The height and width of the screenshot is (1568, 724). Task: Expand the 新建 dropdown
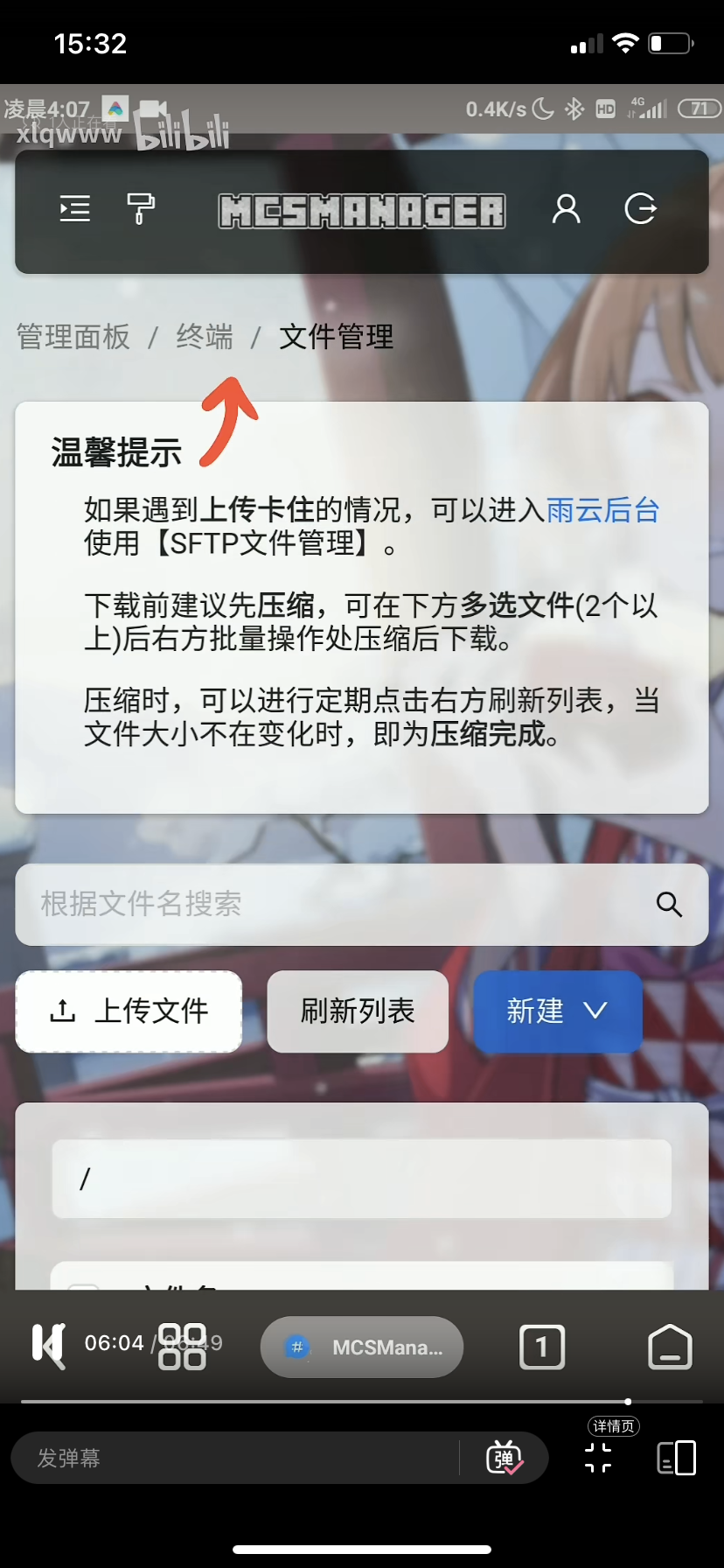[x=557, y=1011]
